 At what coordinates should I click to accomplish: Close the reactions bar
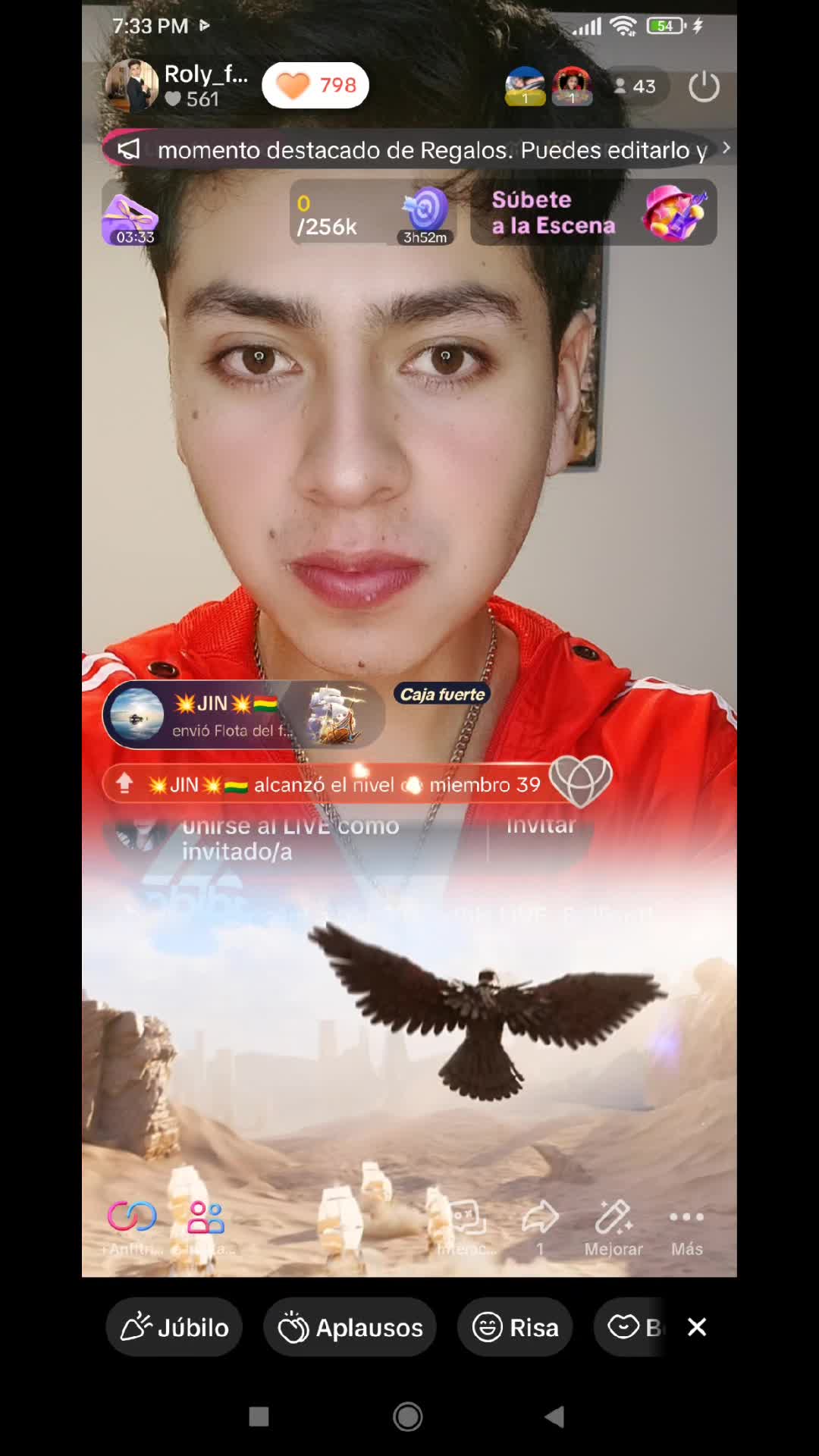tap(697, 1327)
